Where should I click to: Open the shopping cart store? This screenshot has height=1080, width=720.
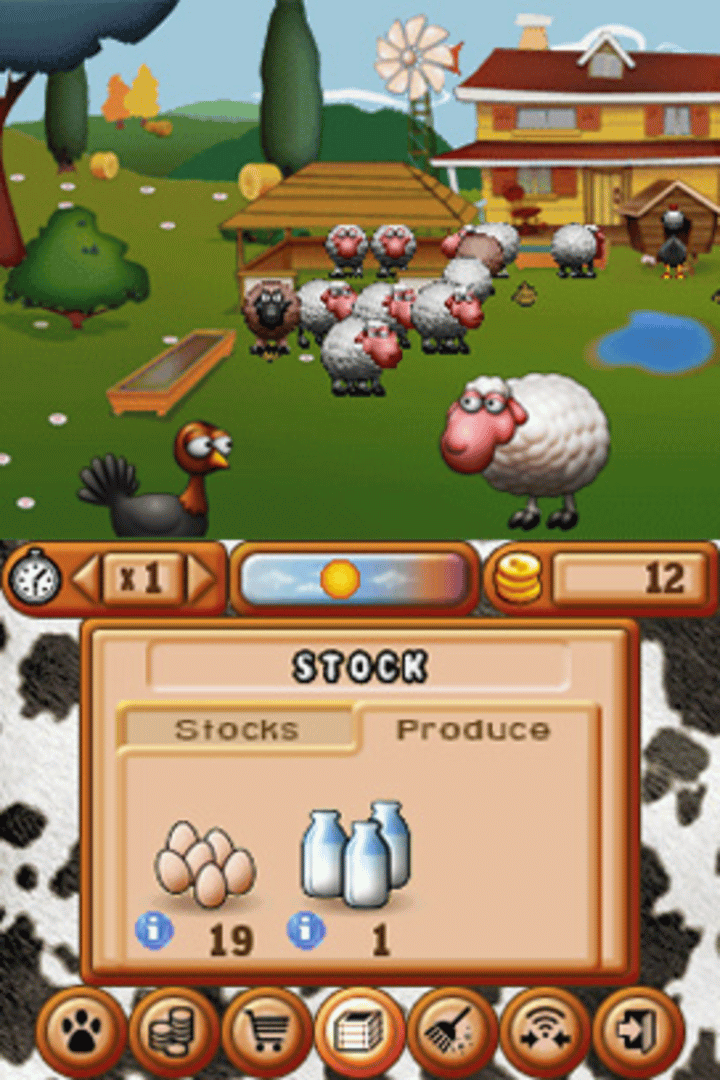point(267,1031)
